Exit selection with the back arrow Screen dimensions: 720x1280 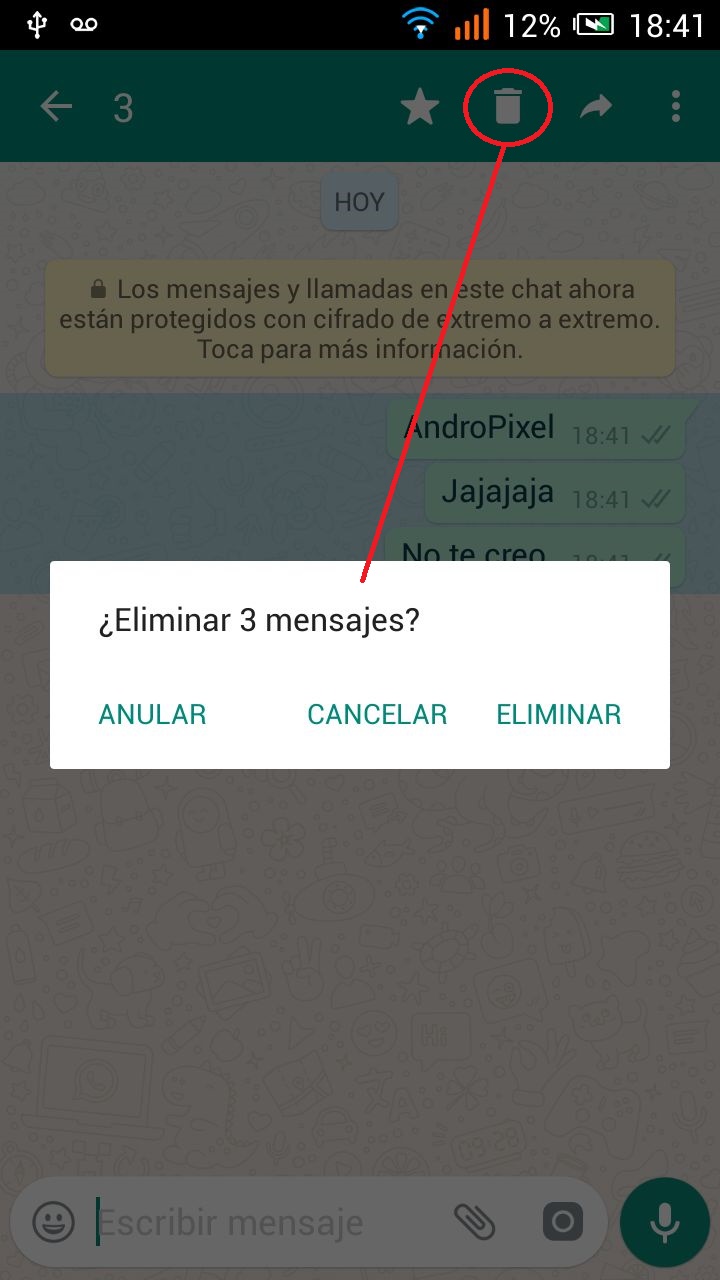coord(56,107)
